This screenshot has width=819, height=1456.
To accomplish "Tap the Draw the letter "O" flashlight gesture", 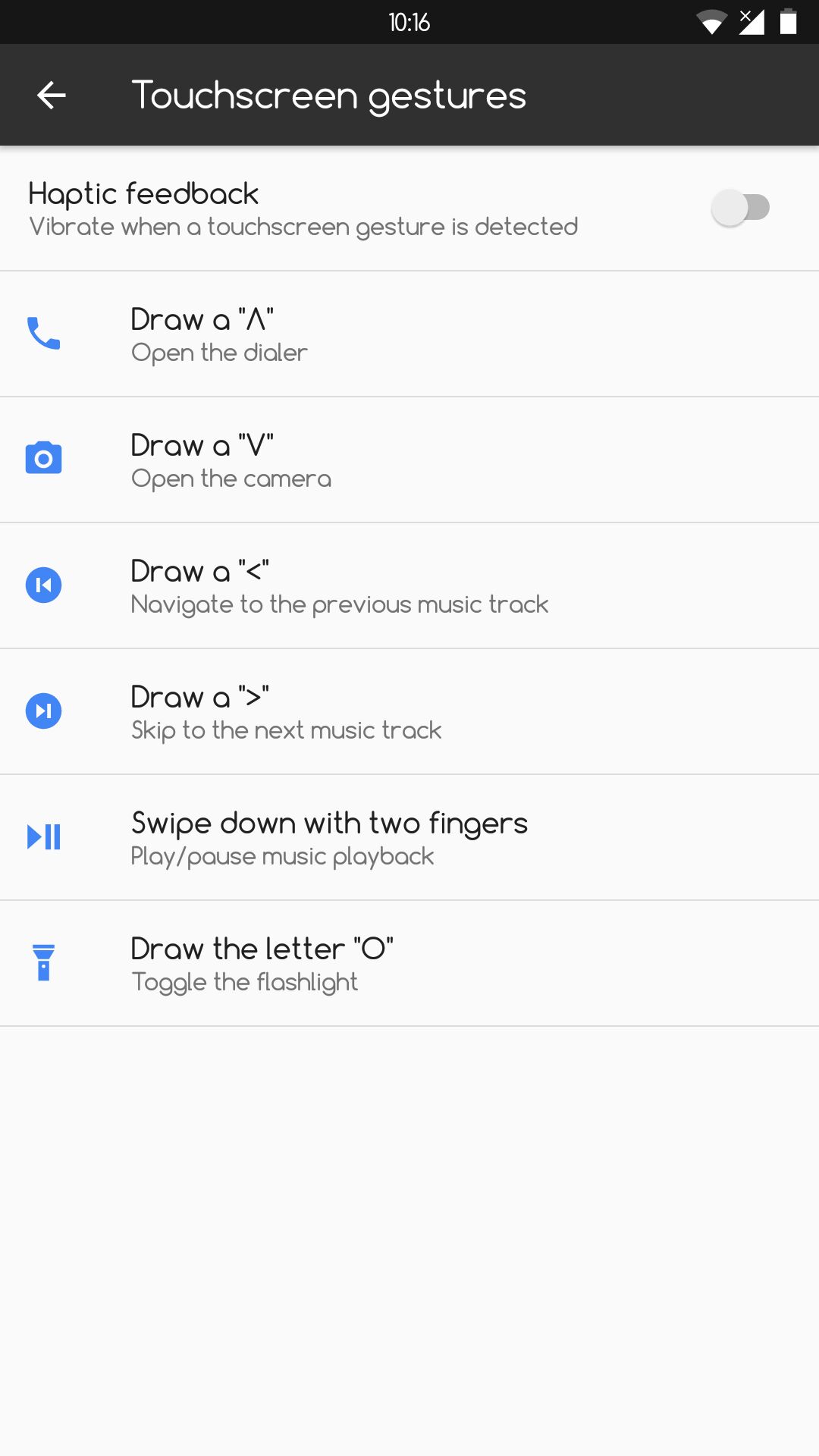I will 409,964.
